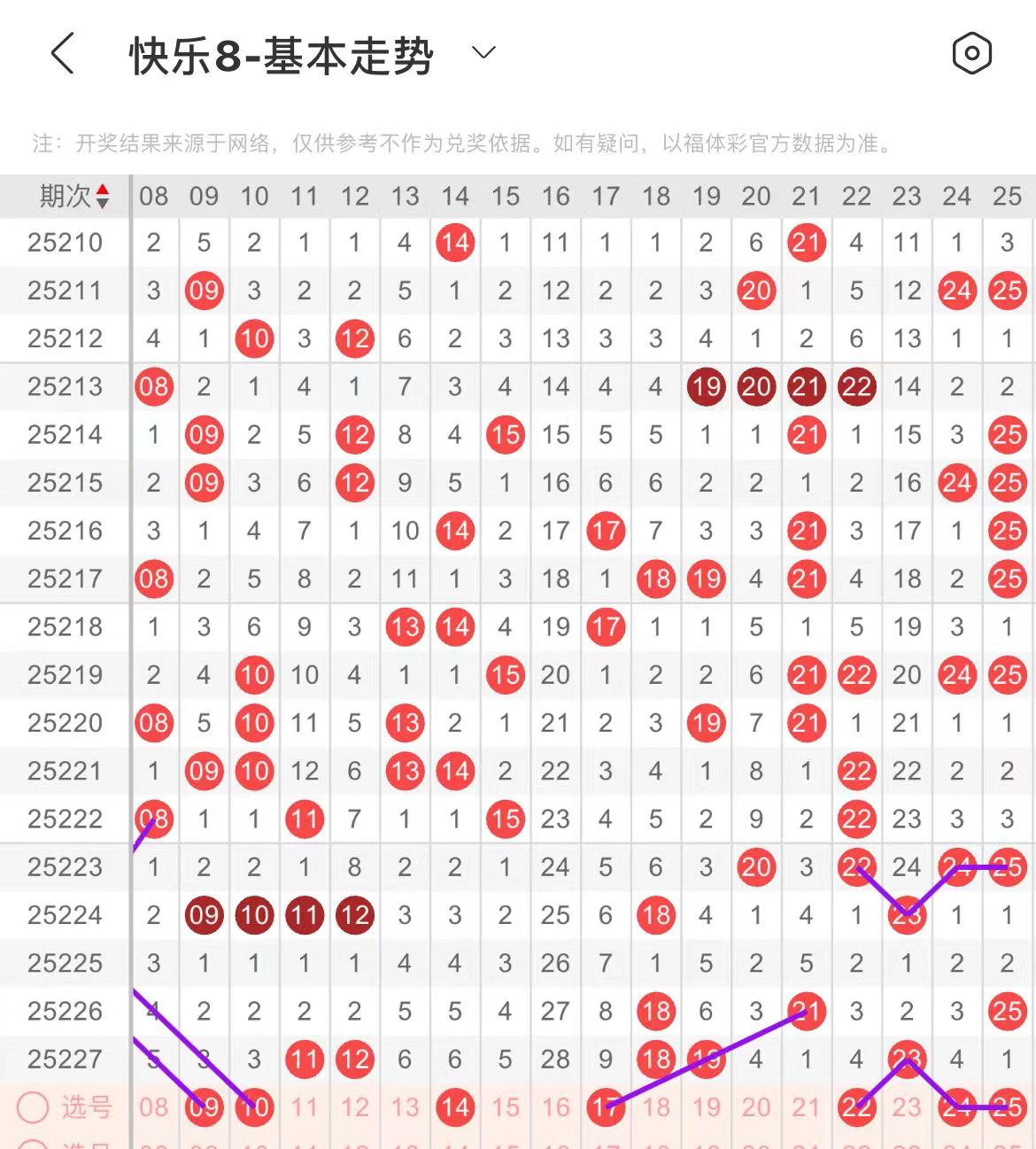Select number 15 in the 选号 row
This screenshot has width=1036, height=1149.
pyautogui.click(x=505, y=1106)
